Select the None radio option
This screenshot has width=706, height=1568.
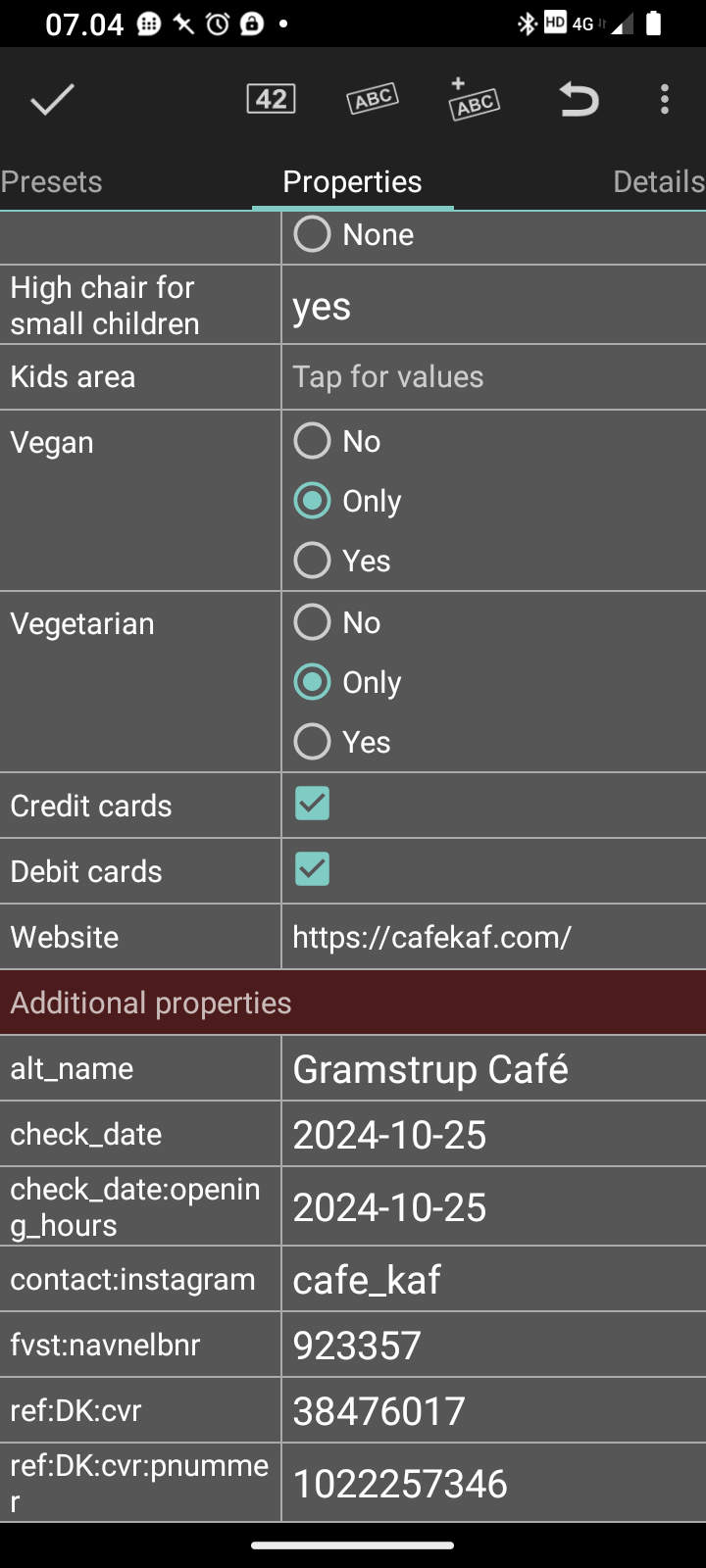pos(313,234)
